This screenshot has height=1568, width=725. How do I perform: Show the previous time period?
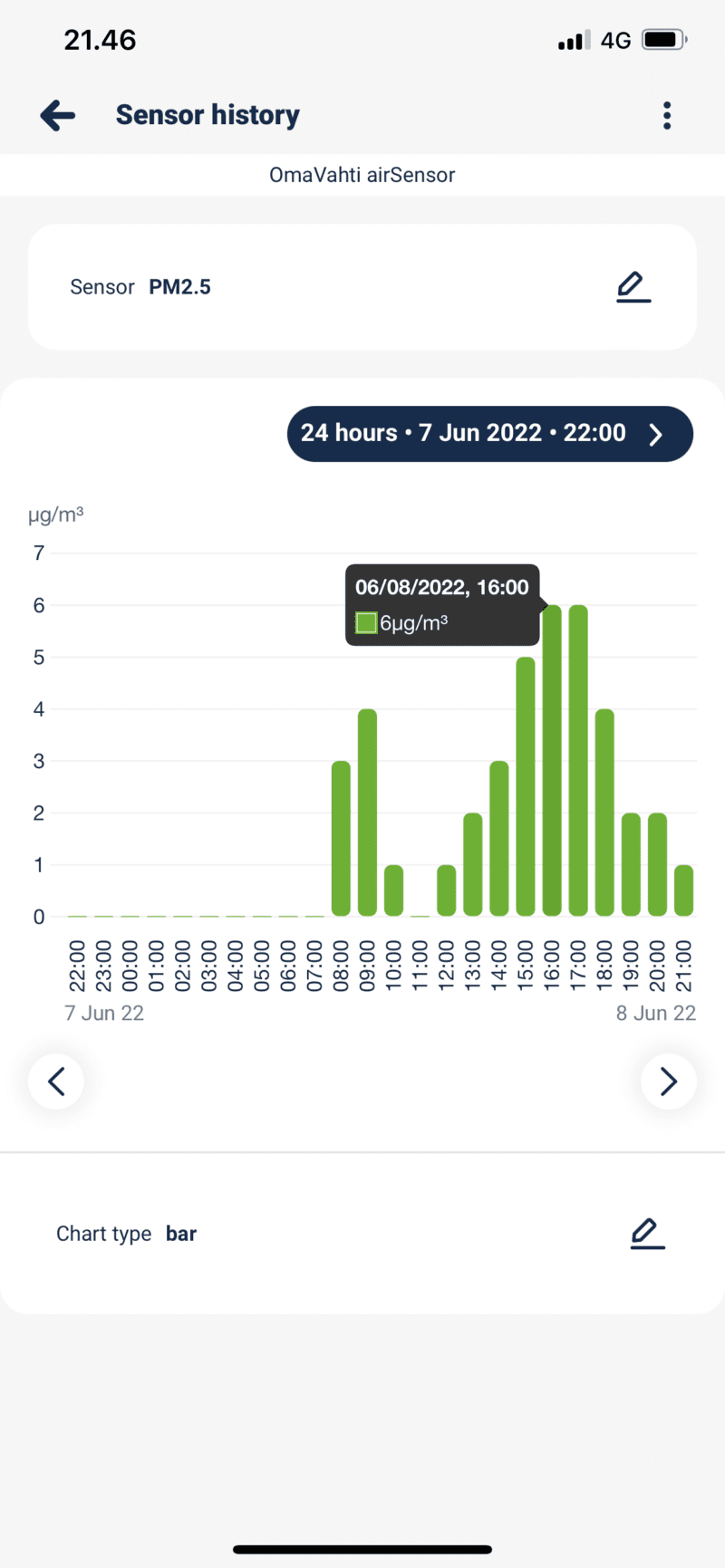point(56,1081)
